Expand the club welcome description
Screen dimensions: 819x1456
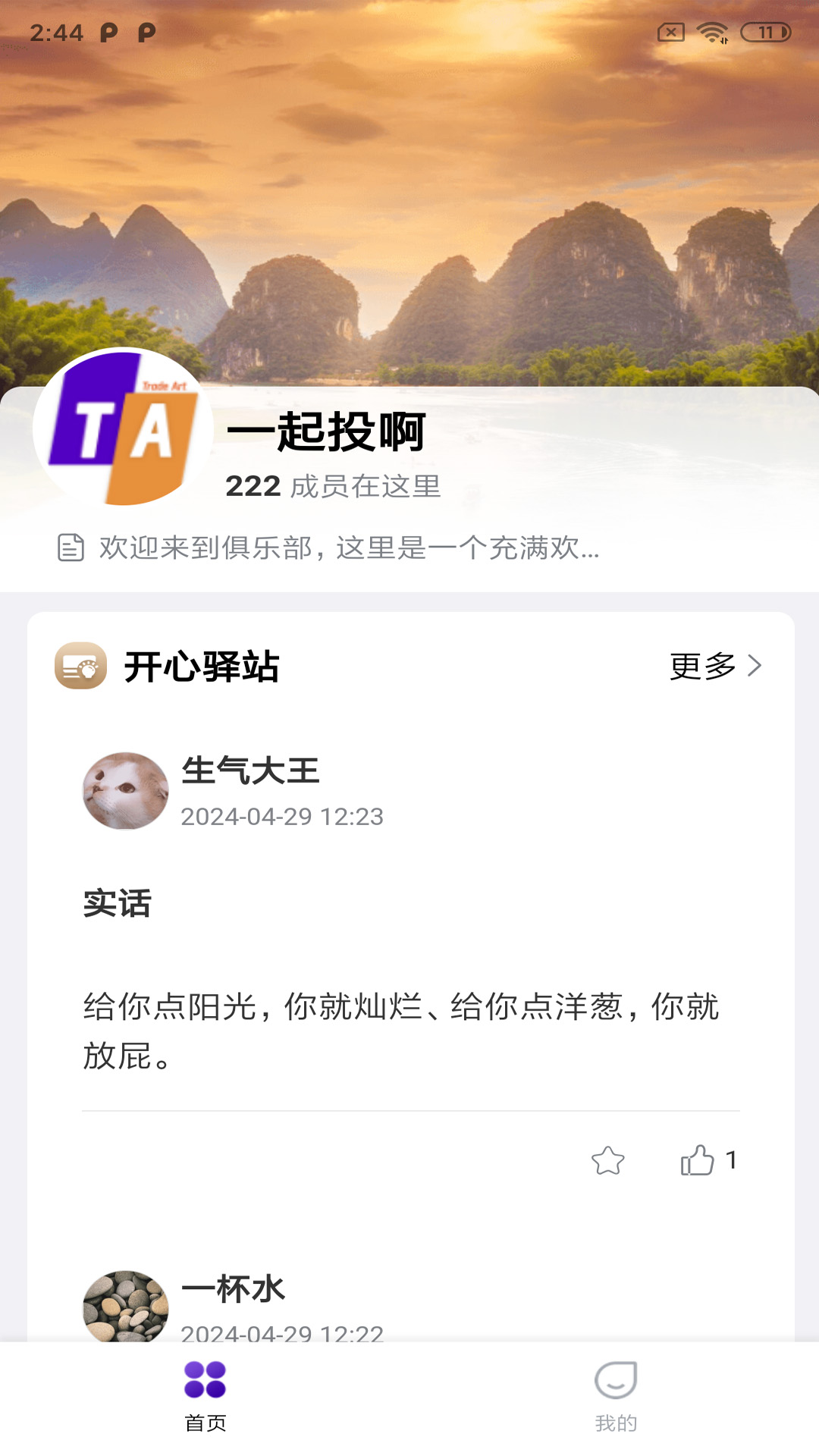point(349,548)
